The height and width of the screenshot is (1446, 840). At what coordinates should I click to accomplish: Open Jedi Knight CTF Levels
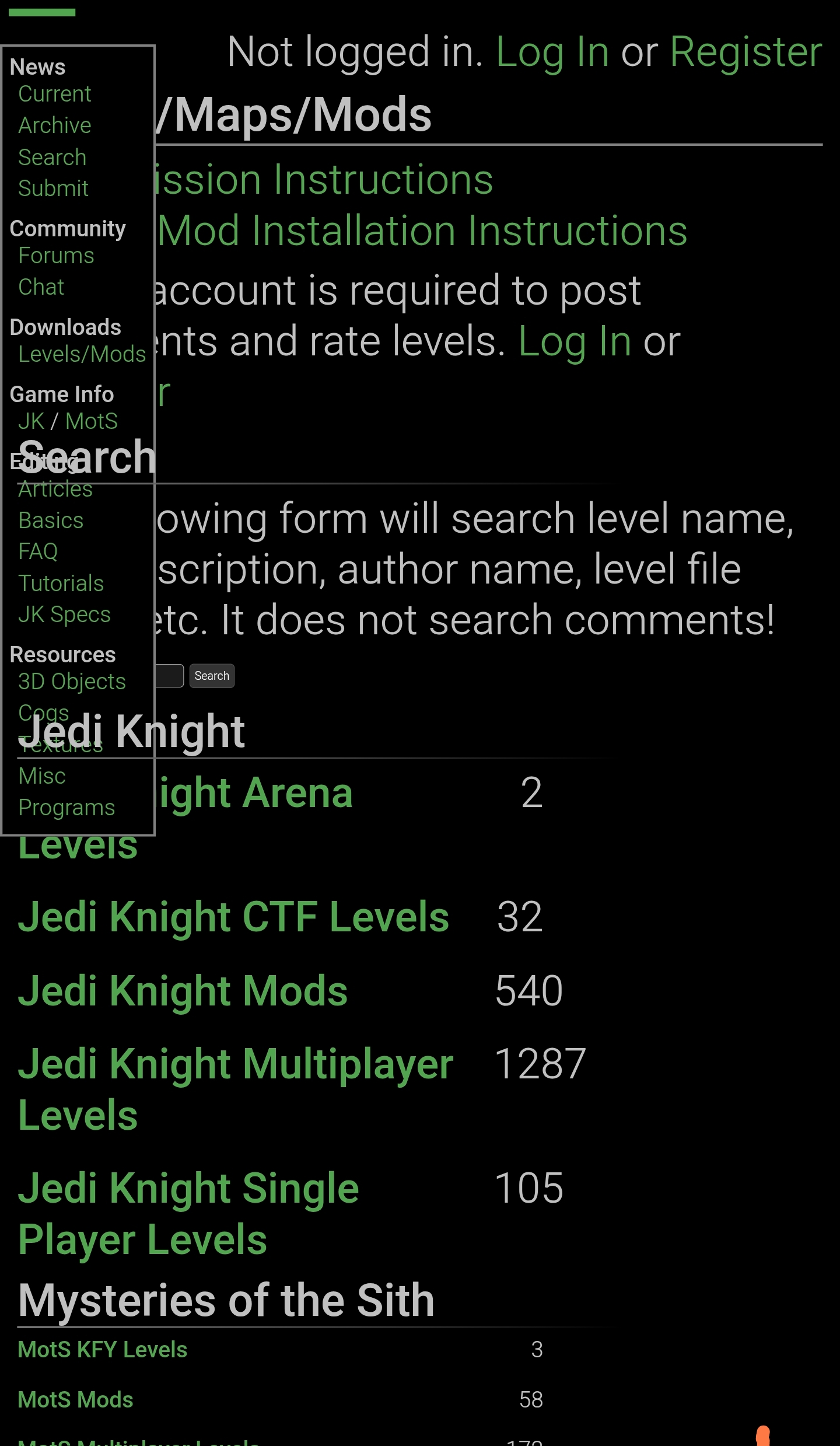point(233,917)
